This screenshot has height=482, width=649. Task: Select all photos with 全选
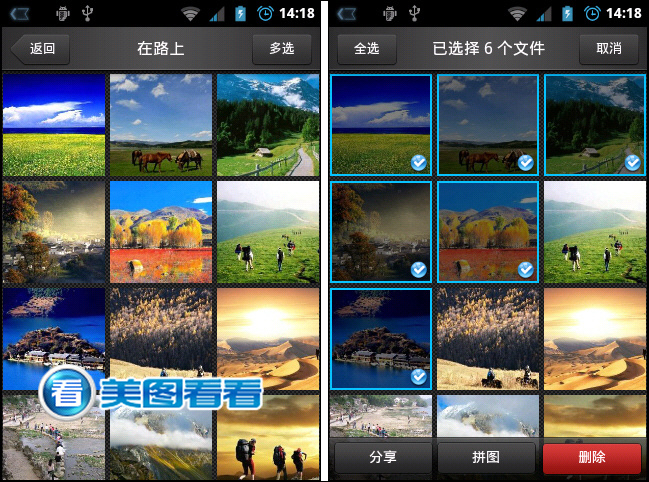366,48
